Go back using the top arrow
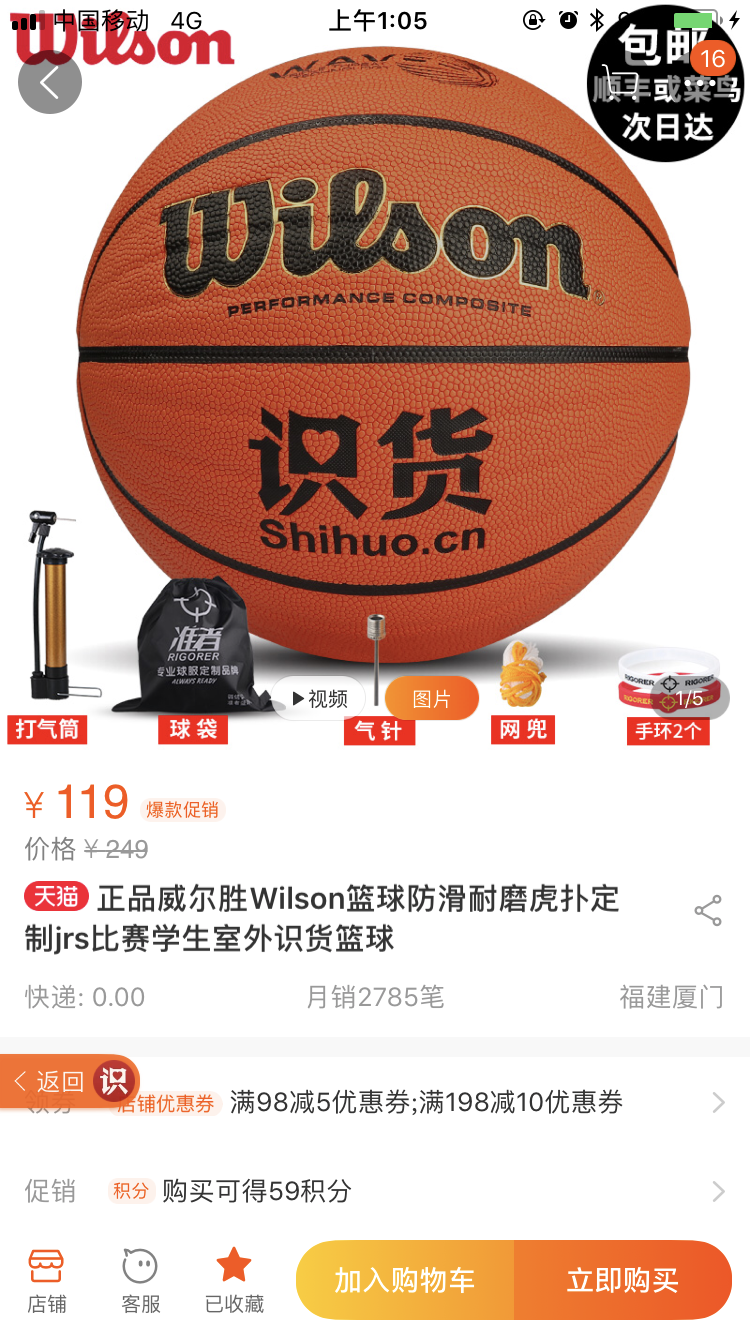This screenshot has width=750, height=1334. coord(49,82)
